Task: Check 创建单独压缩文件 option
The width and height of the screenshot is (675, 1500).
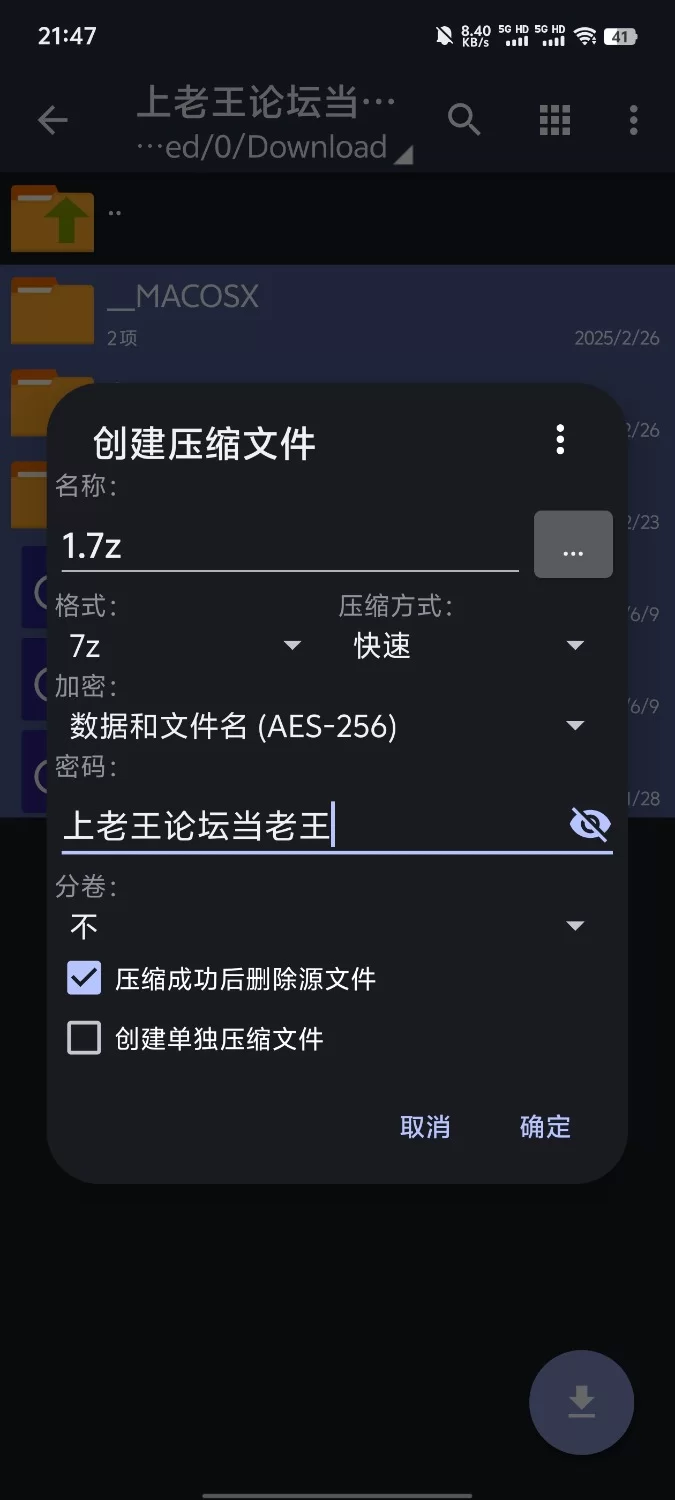Action: point(84,1038)
